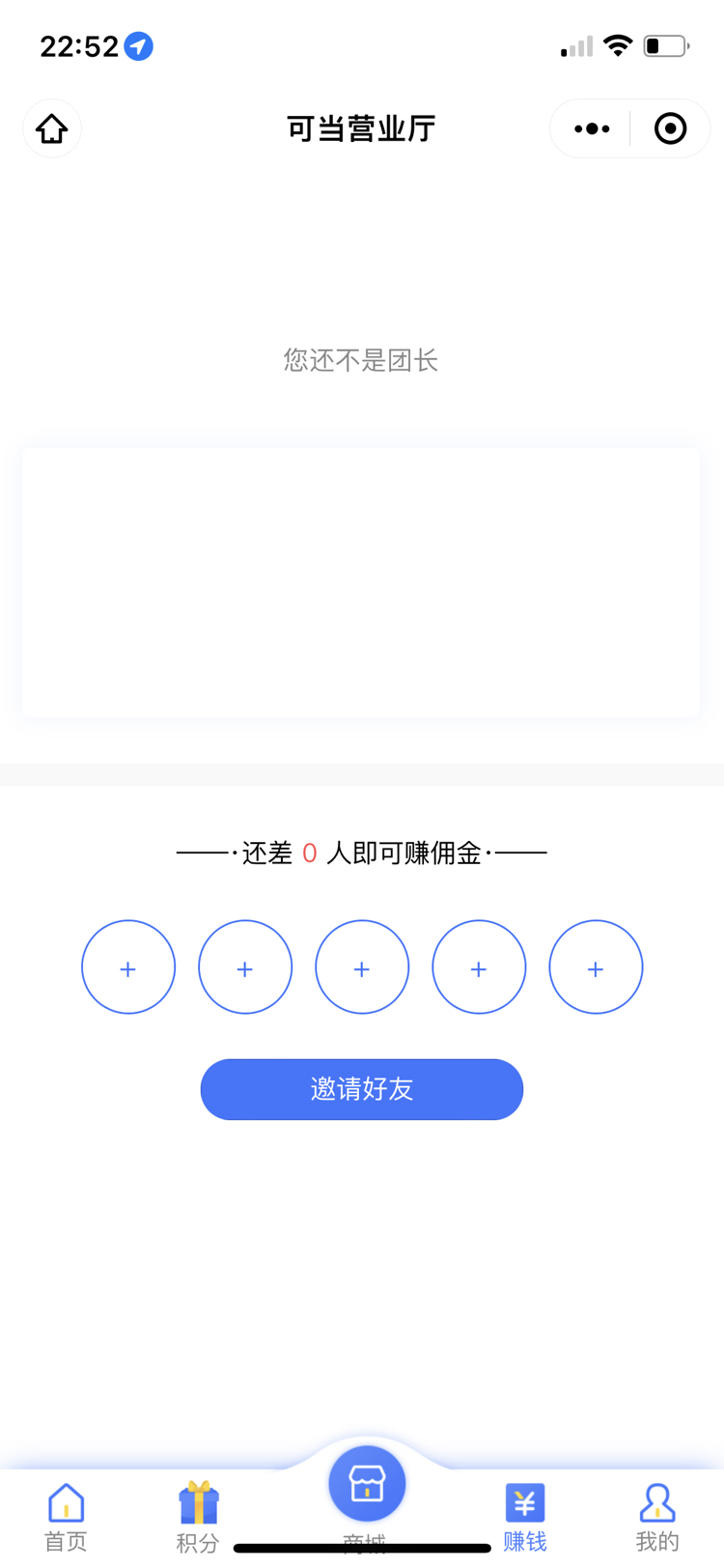Tap the 邀请好友 button

tap(361, 1089)
